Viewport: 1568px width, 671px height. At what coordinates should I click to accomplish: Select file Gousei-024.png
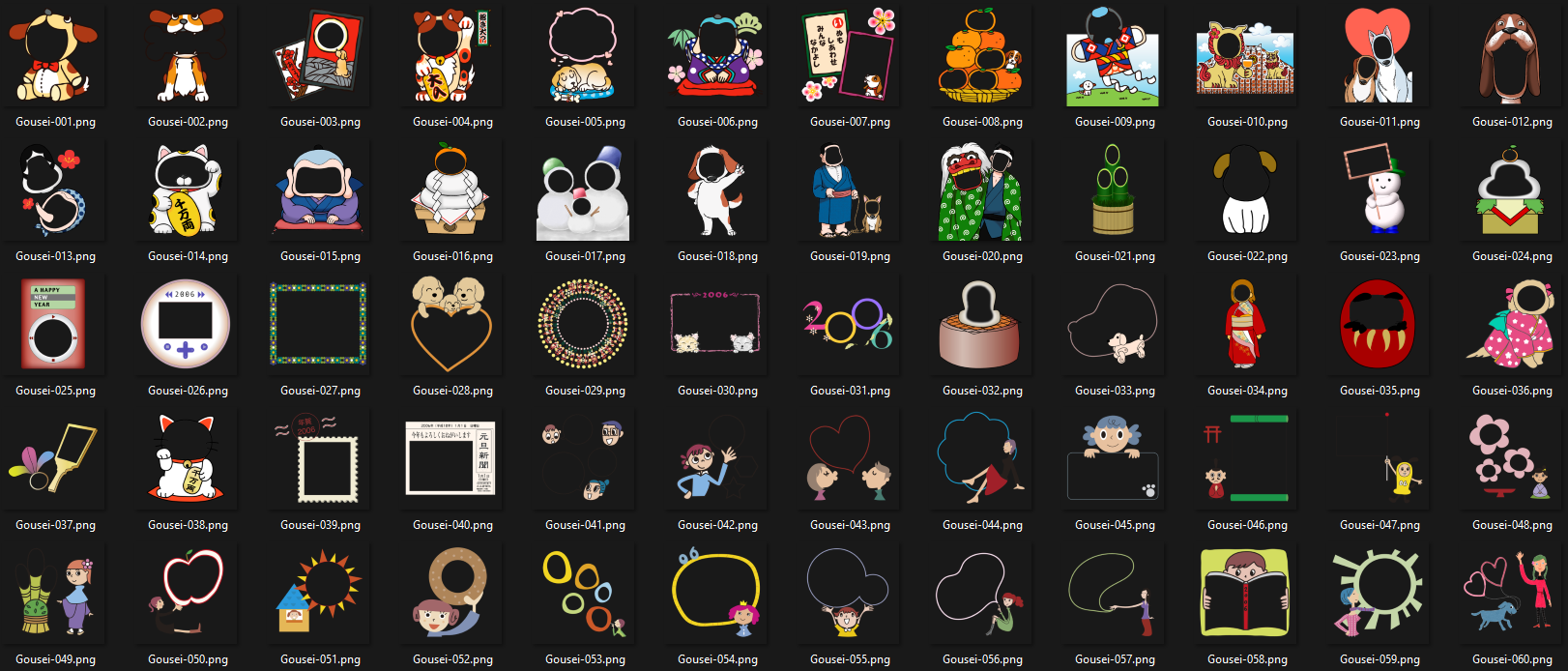(x=1512, y=192)
